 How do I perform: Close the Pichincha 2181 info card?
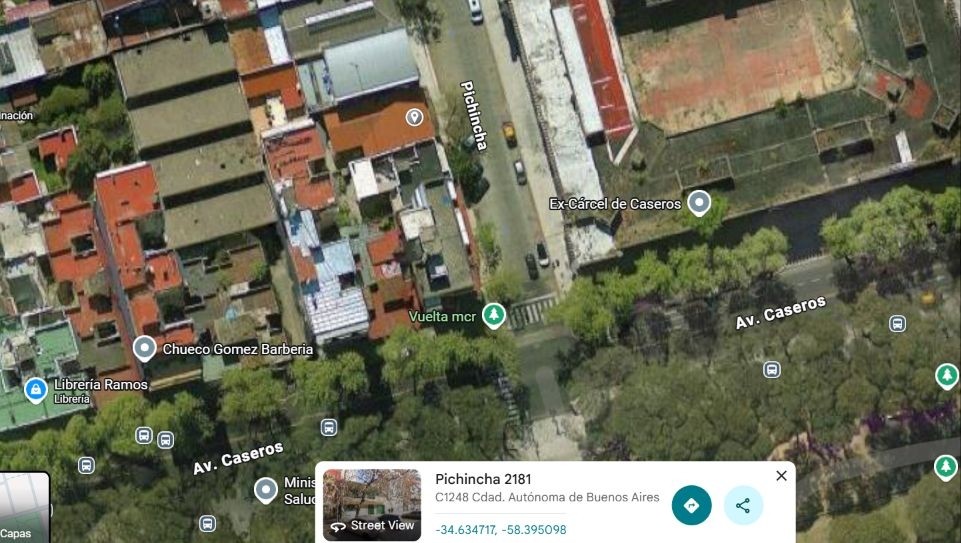pyautogui.click(x=781, y=476)
